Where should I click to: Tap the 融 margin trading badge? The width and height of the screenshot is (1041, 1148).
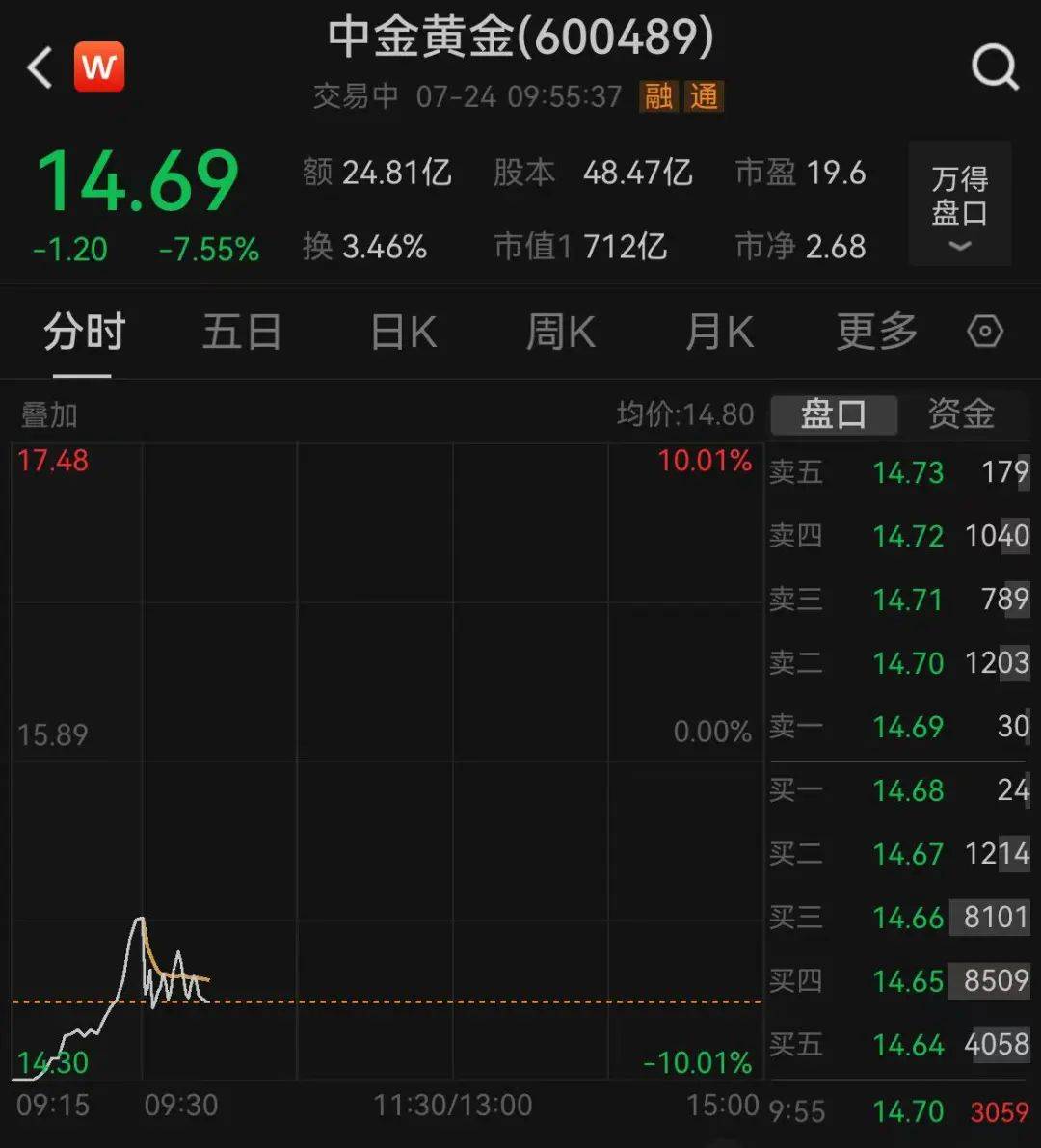click(x=658, y=96)
